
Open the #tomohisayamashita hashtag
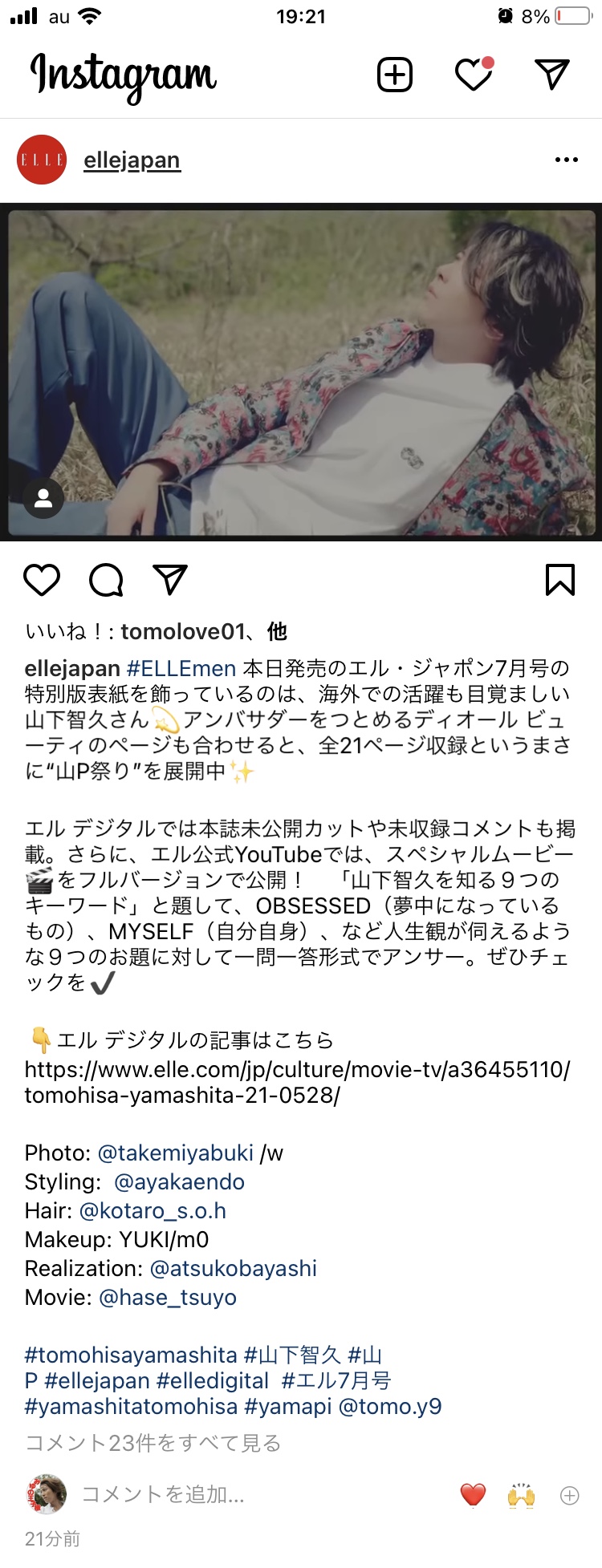[131, 1355]
